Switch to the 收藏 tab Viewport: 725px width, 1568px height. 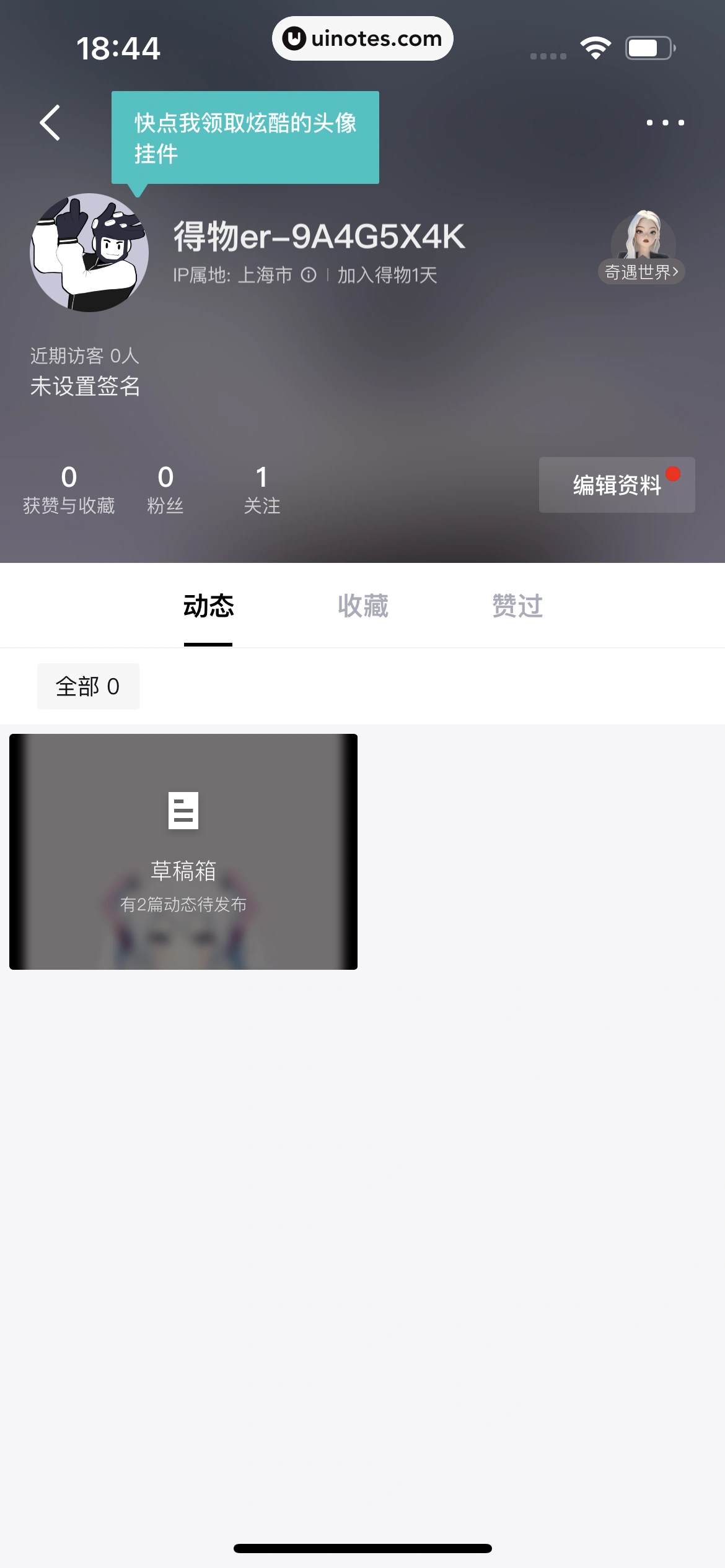tap(362, 606)
